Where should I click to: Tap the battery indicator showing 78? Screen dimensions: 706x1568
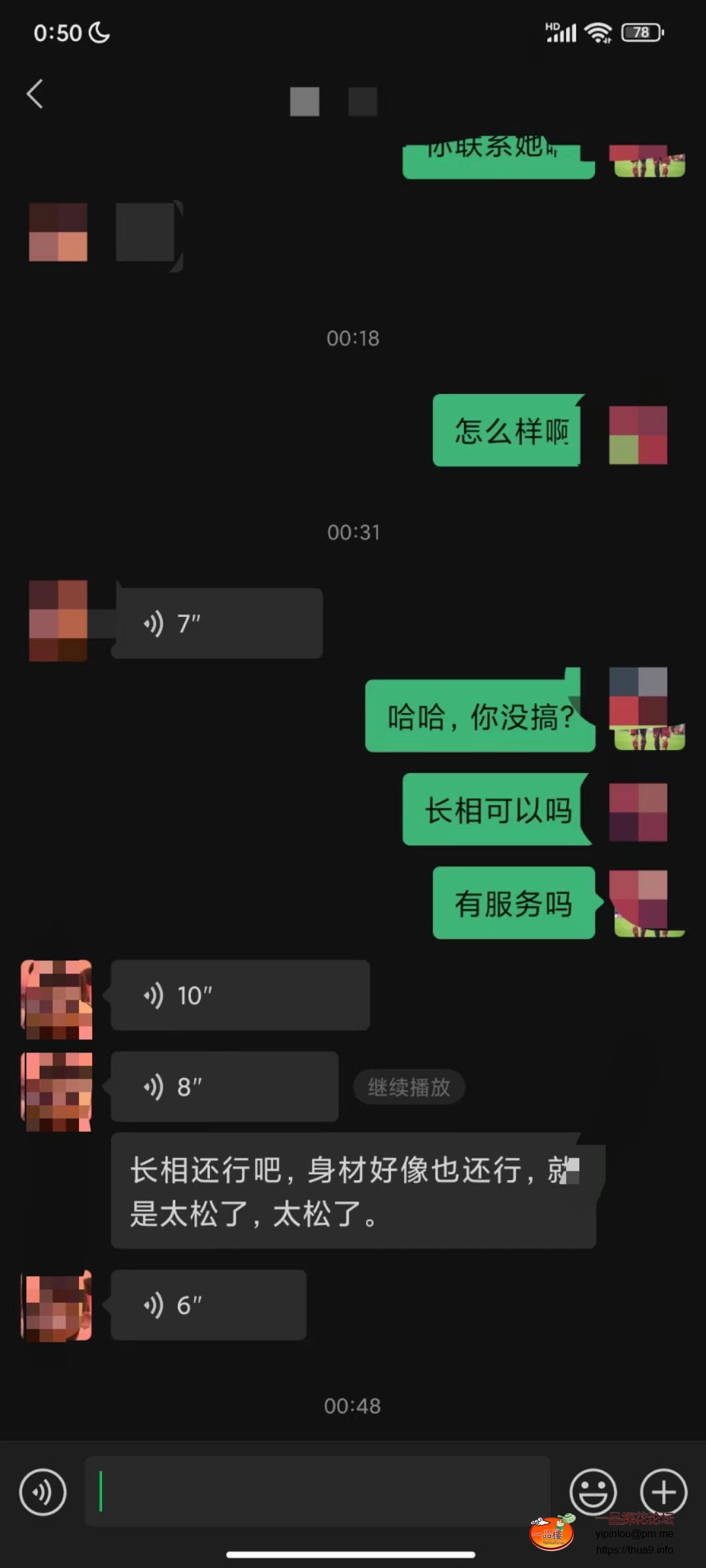(639, 31)
